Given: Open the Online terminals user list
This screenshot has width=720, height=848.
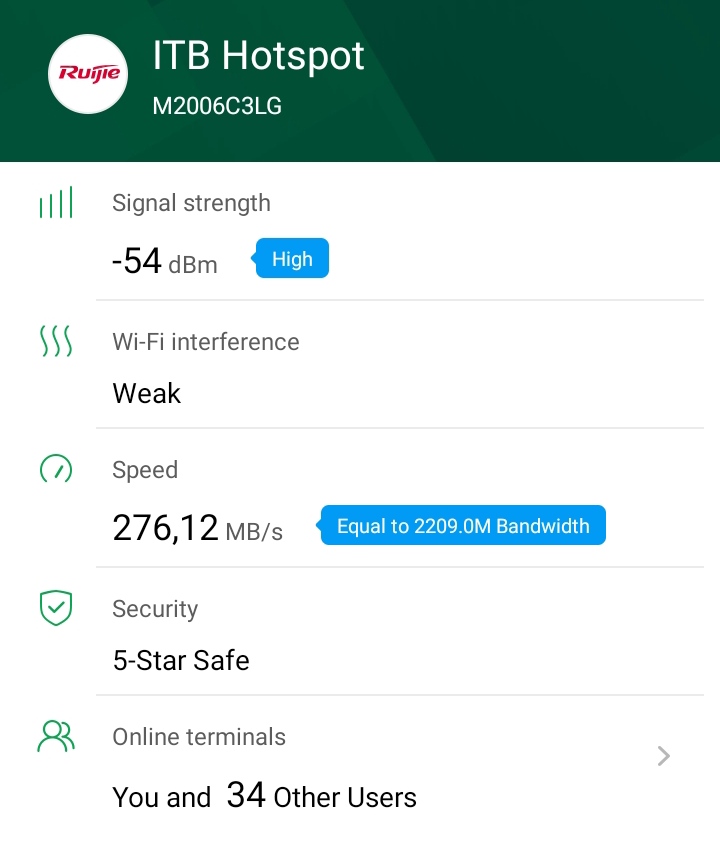Looking at the screenshot, I should point(662,756).
